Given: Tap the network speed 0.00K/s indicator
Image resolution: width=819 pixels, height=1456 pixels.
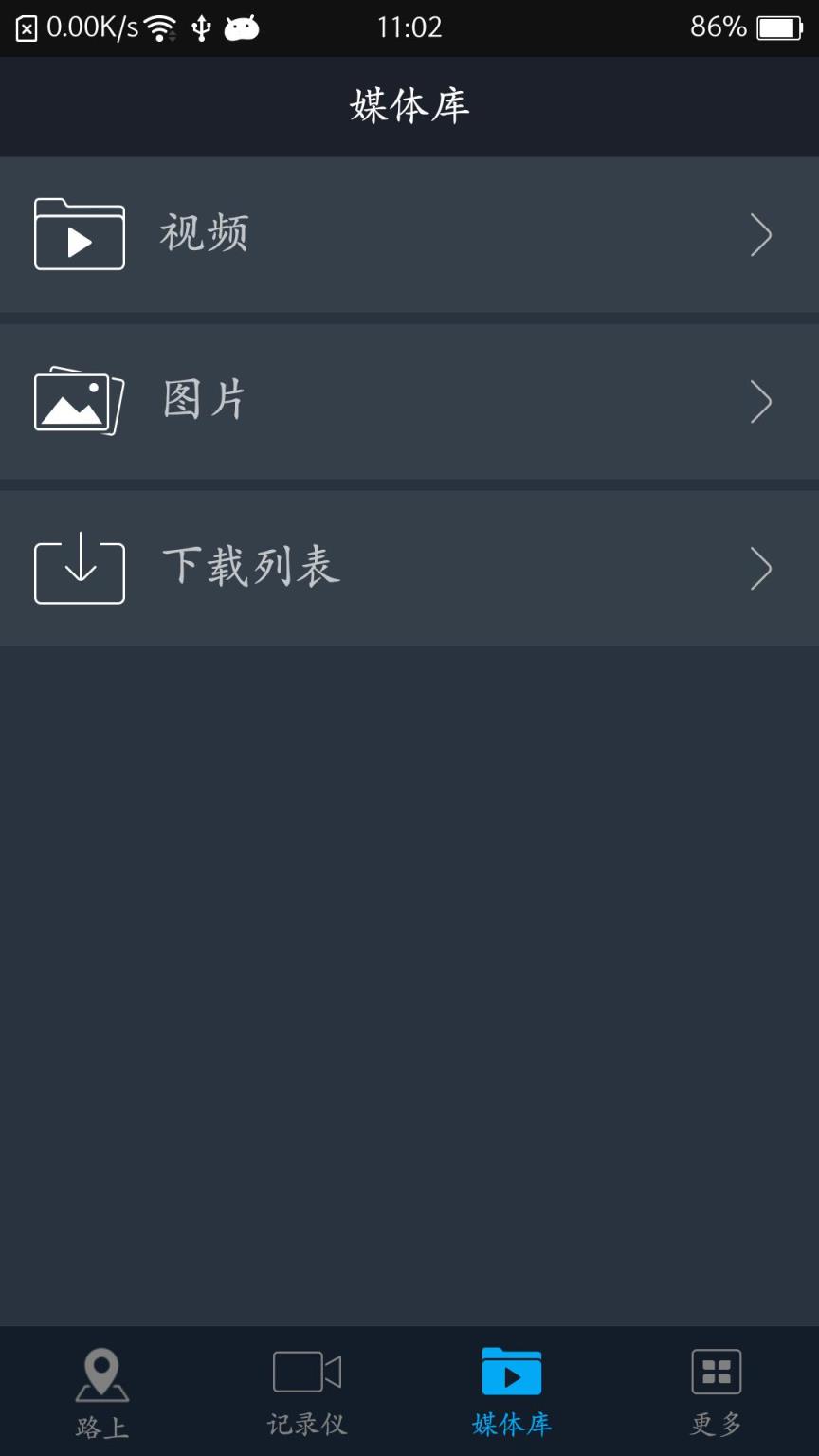Looking at the screenshot, I should click(x=95, y=27).
